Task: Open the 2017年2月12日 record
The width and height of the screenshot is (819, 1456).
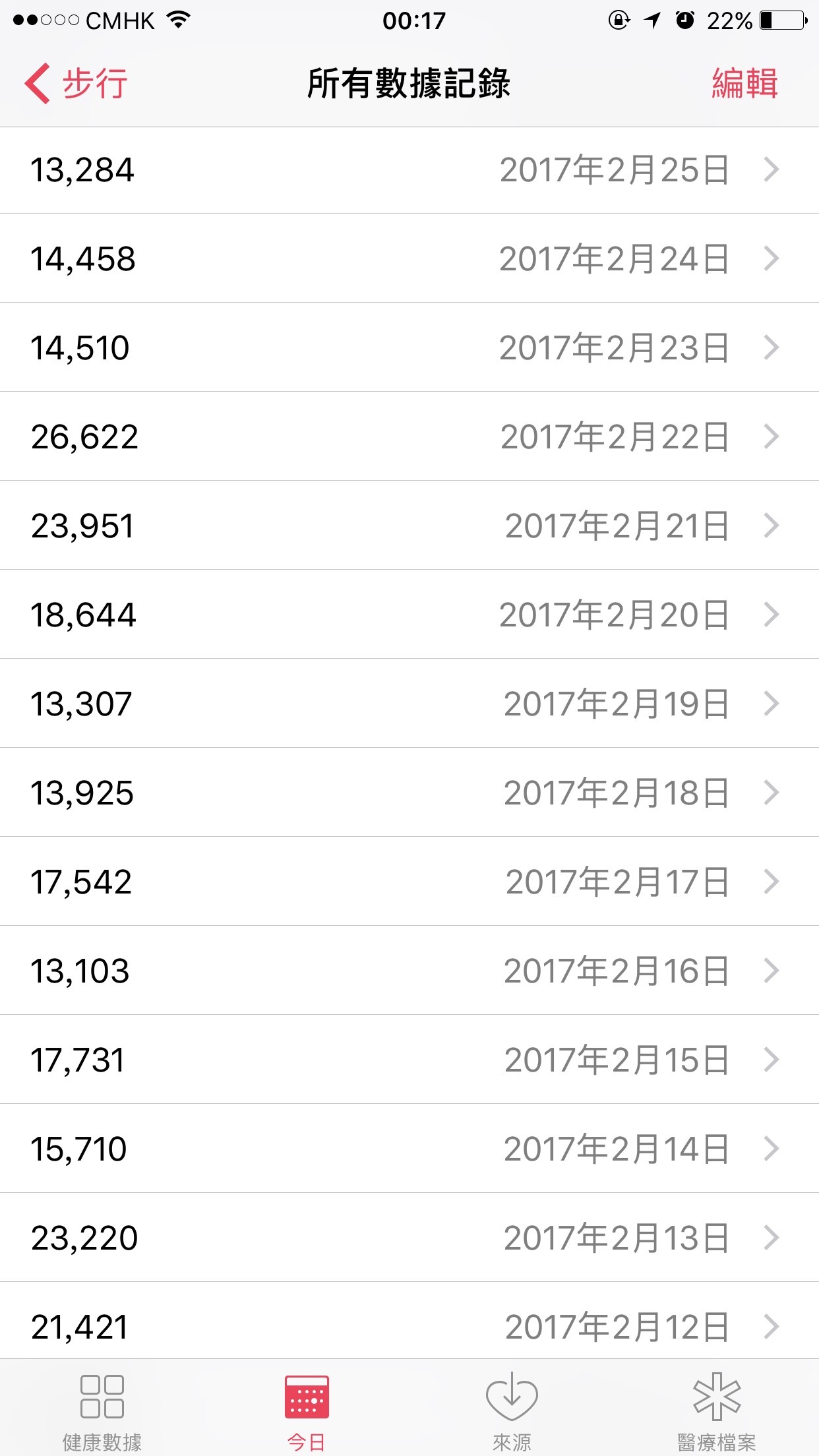Action: click(x=409, y=1321)
